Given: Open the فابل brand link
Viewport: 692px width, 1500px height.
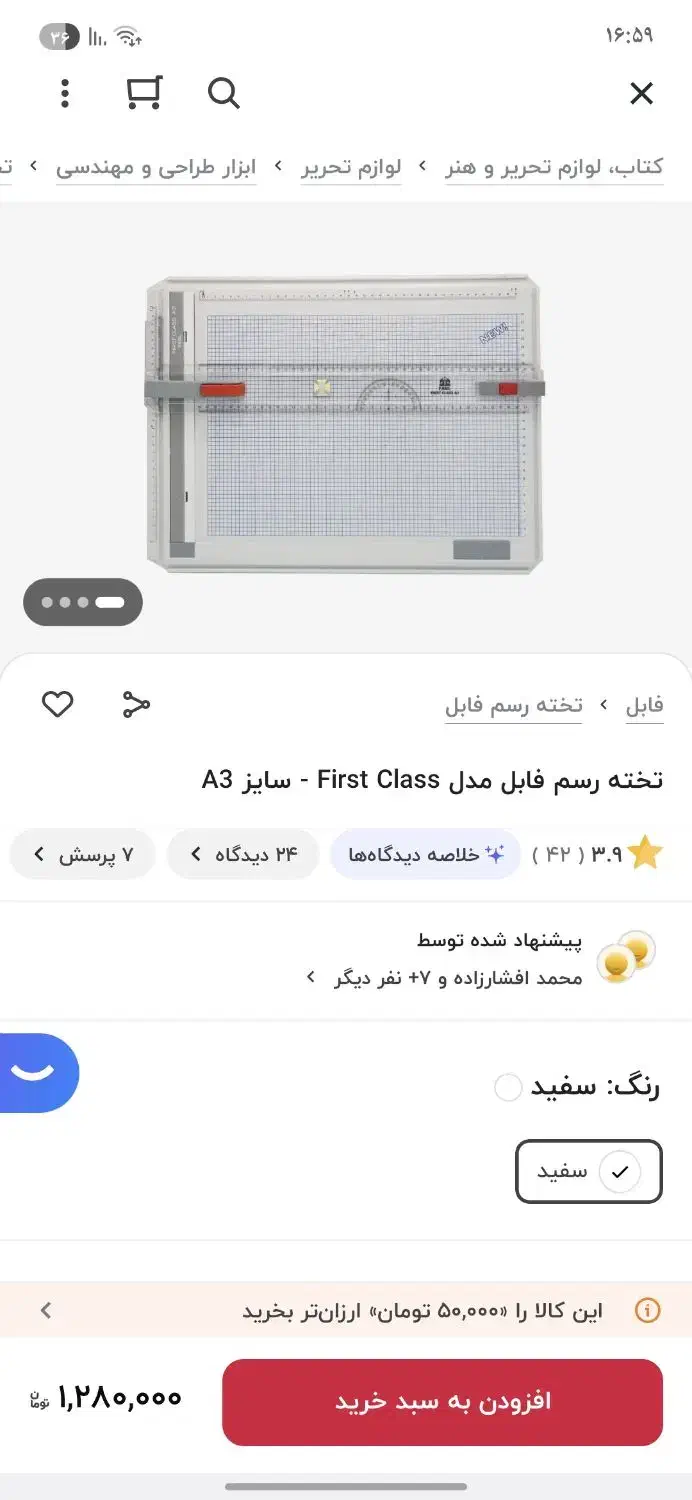Looking at the screenshot, I should [x=644, y=705].
